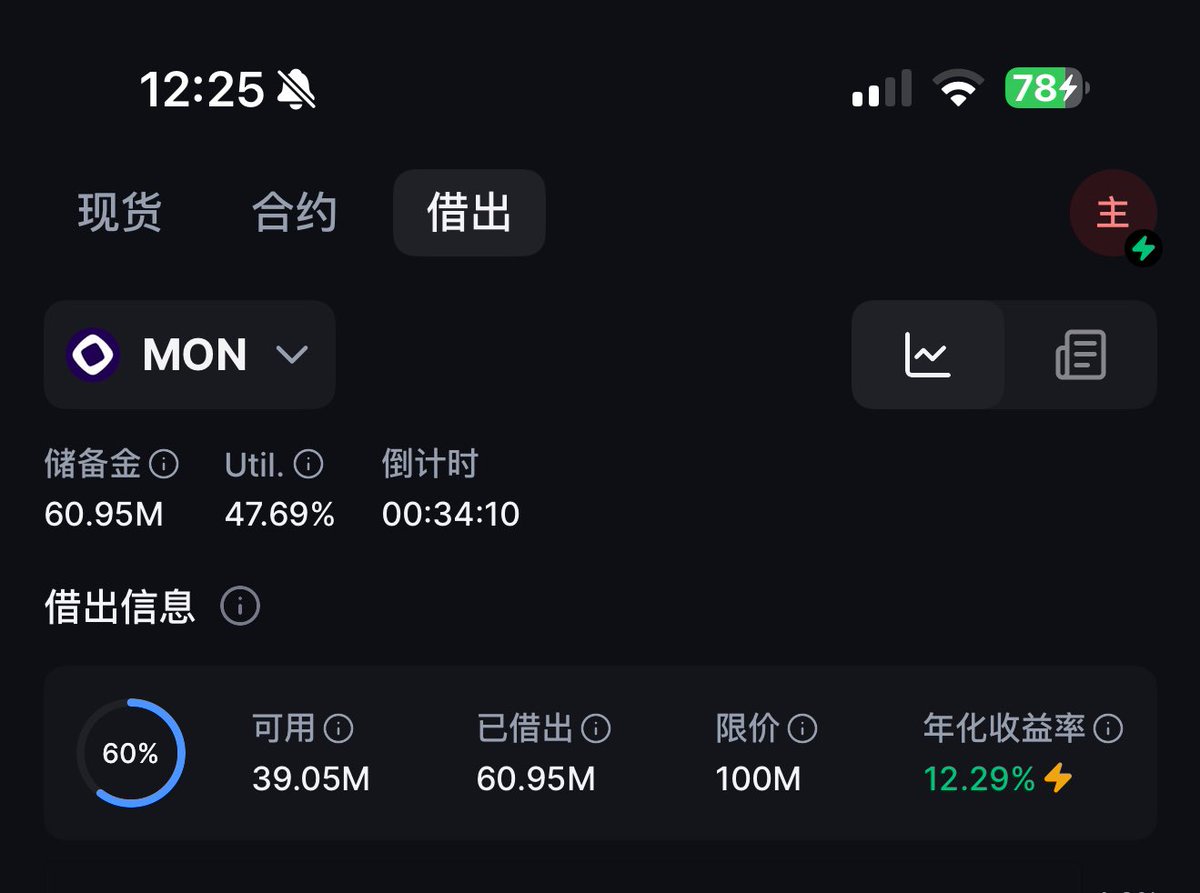Open the info icon beside 借出信息
The height and width of the screenshot is (893, 1200).
240,606
